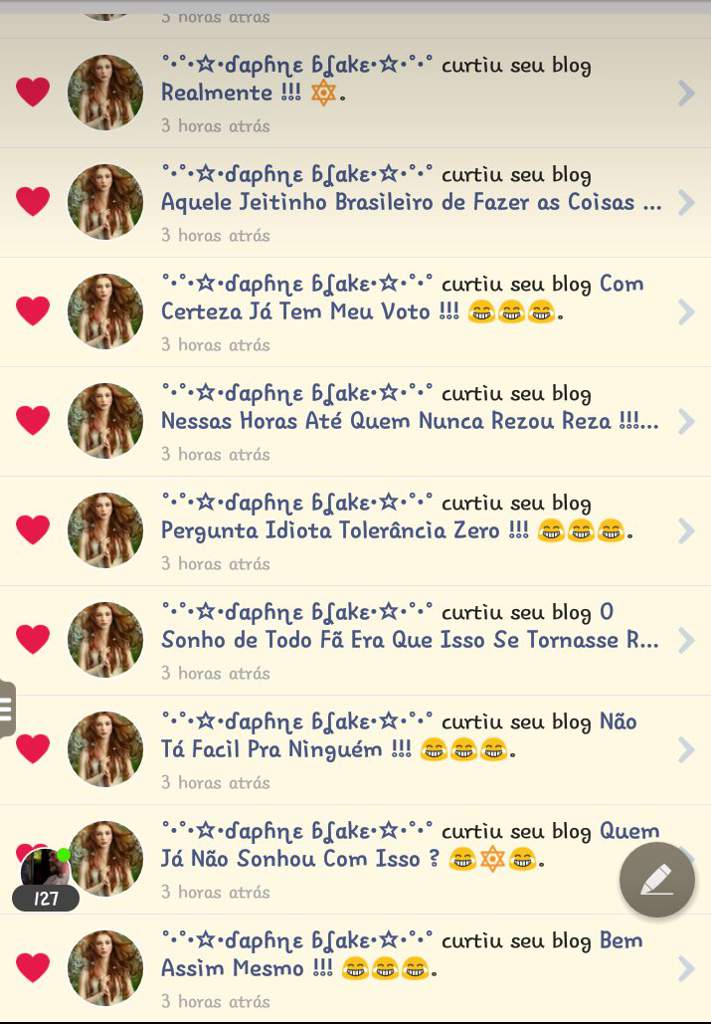711x1024 pixels.
Task: Compose a new post with the pencil button
Action: pos(657,880)
